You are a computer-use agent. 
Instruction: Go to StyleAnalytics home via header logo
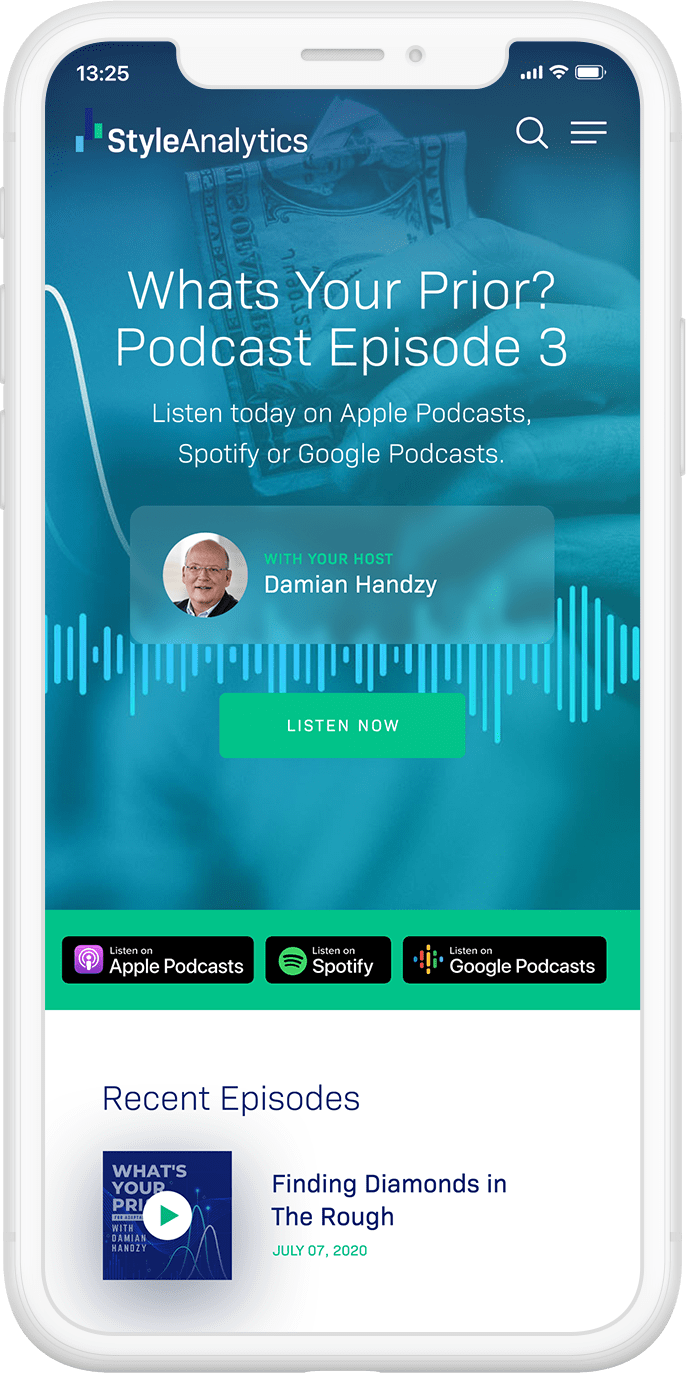(192, 139)
